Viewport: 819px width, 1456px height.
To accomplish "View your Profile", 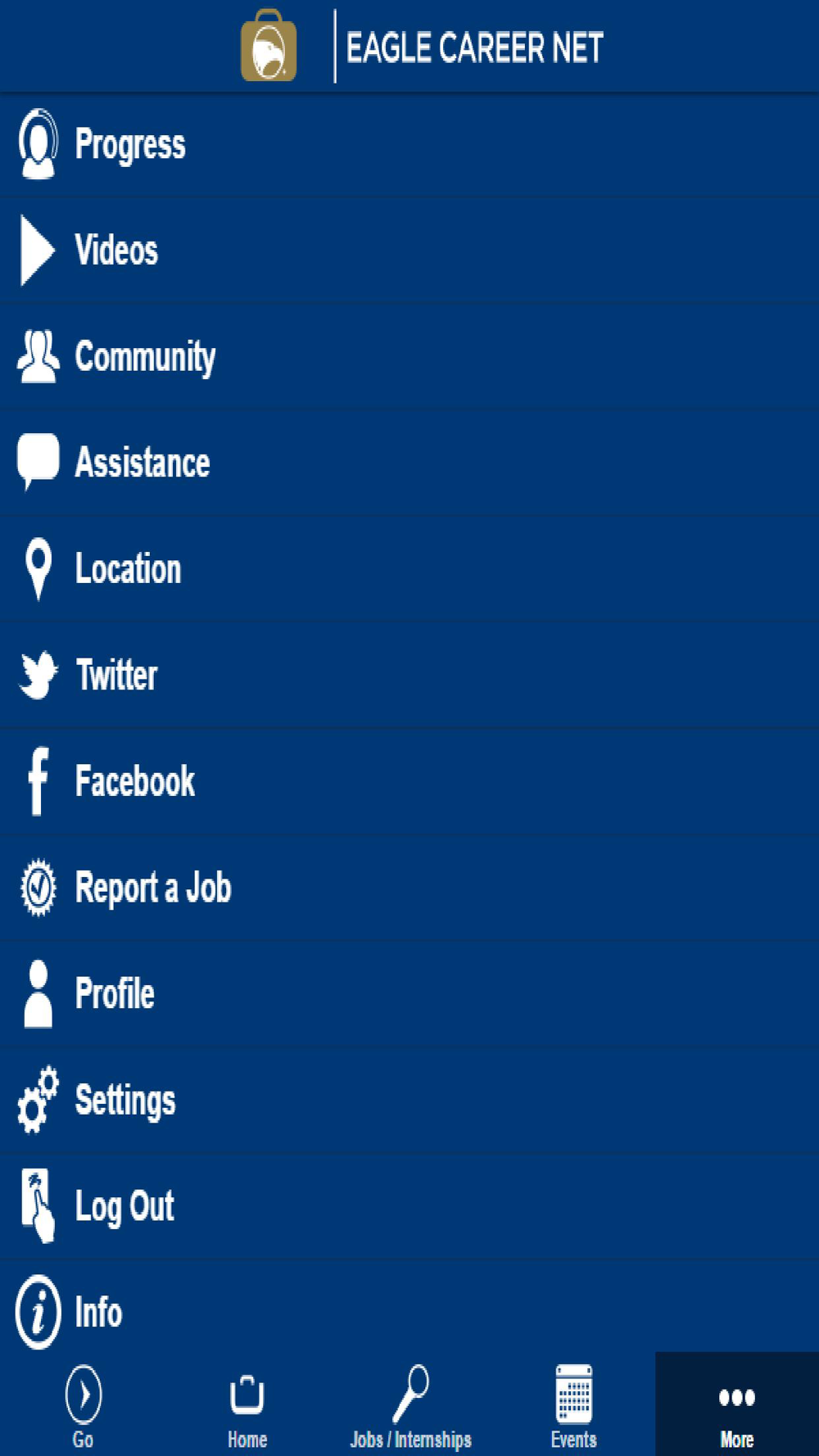I will pyautogui.click(x=409, y=993).
